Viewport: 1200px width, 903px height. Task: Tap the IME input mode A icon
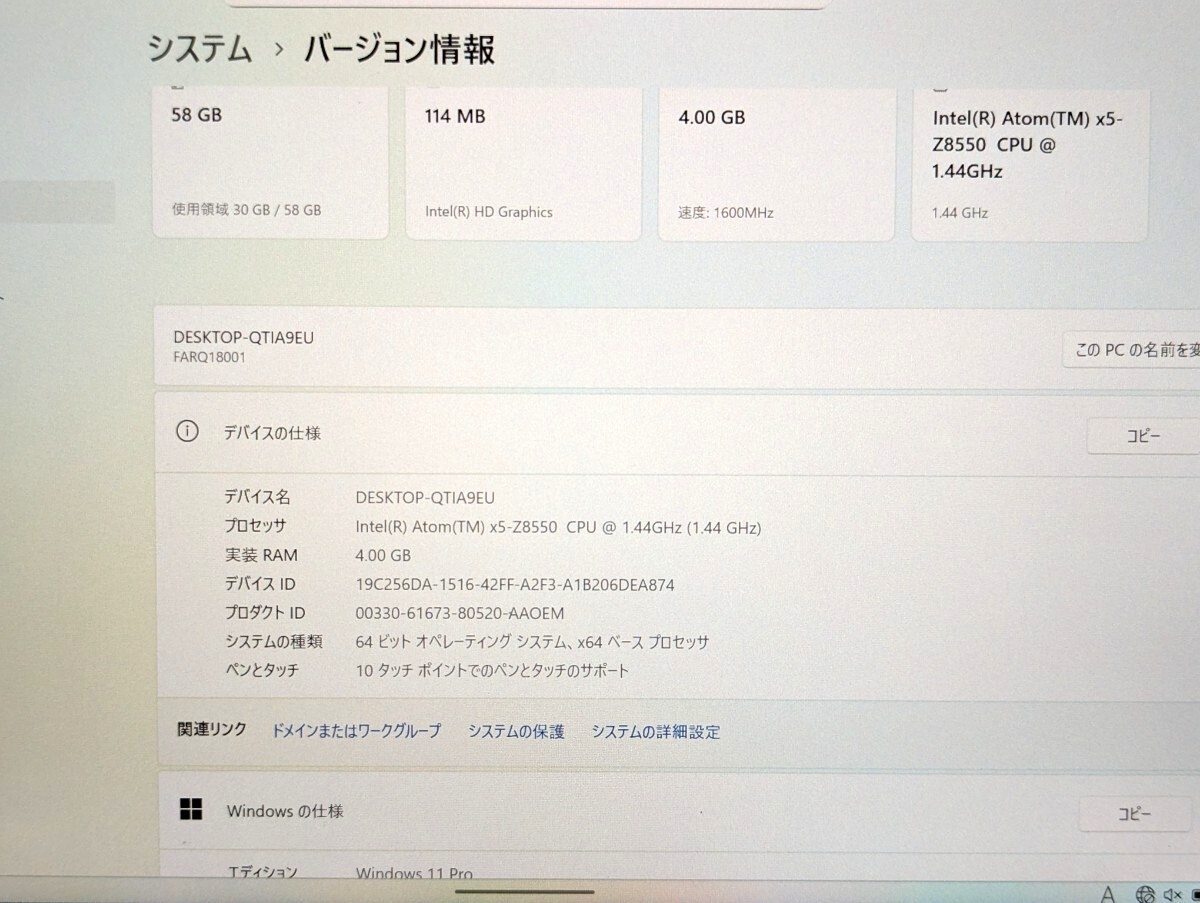click(1107, 893)
